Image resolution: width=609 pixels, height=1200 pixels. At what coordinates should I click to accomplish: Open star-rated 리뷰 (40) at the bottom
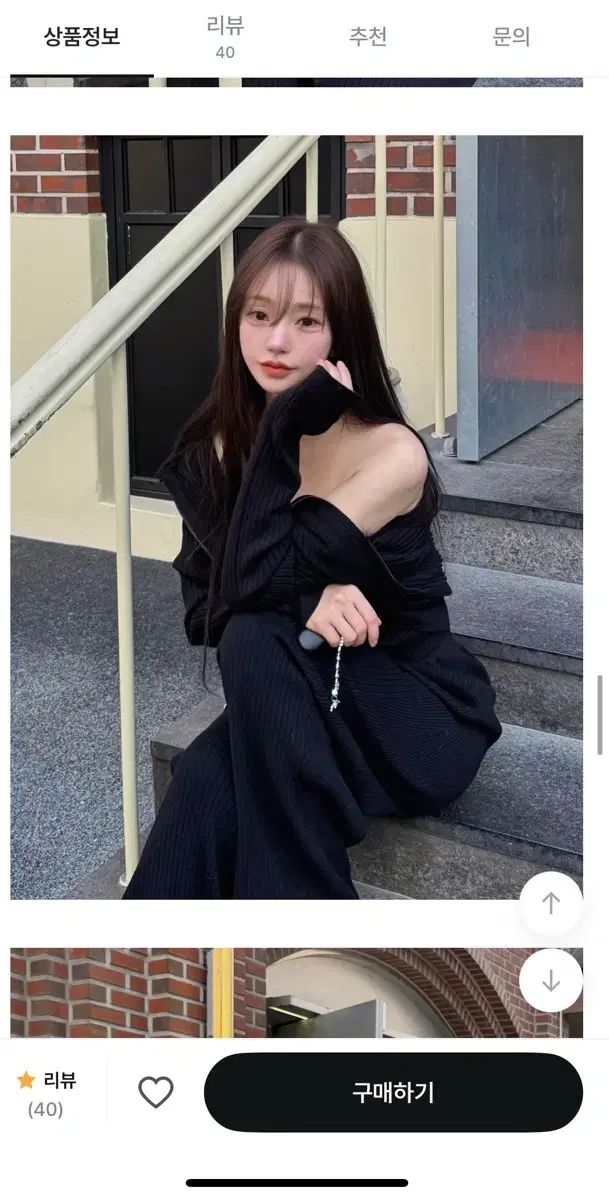[47, 1093]
